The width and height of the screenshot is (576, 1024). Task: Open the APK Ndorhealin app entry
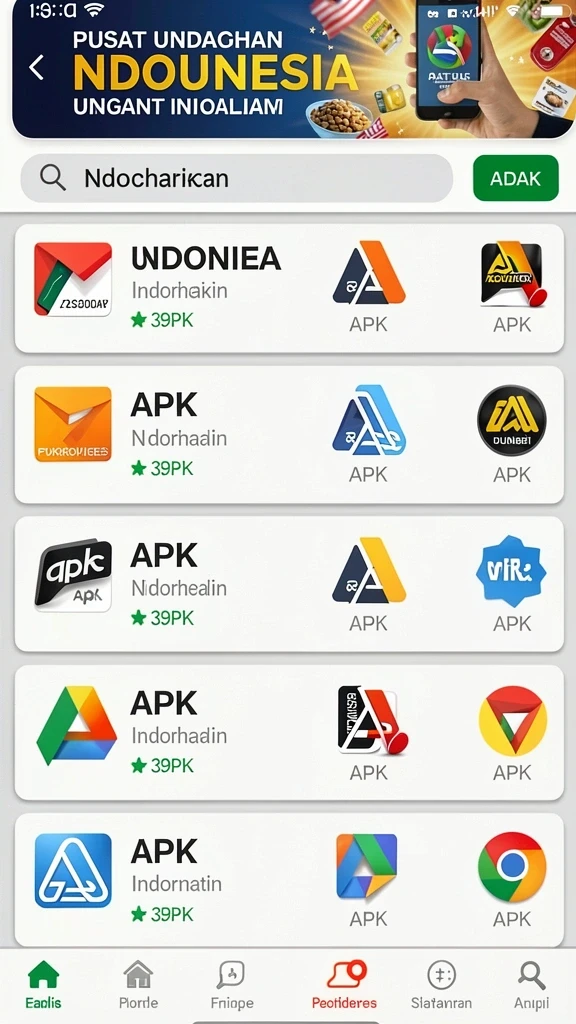[289, 584]
